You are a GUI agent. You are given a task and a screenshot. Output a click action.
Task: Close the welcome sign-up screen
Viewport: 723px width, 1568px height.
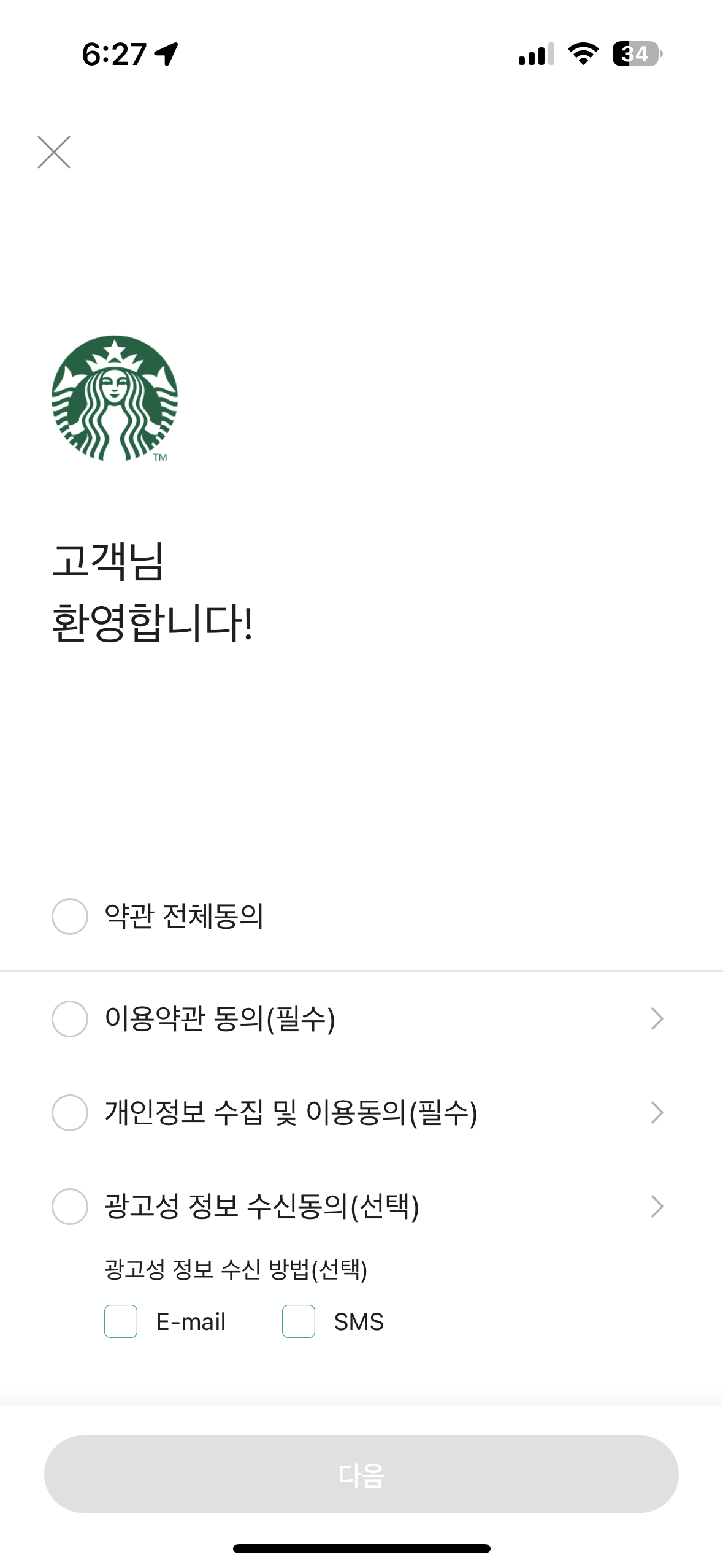tap(55, 152)
